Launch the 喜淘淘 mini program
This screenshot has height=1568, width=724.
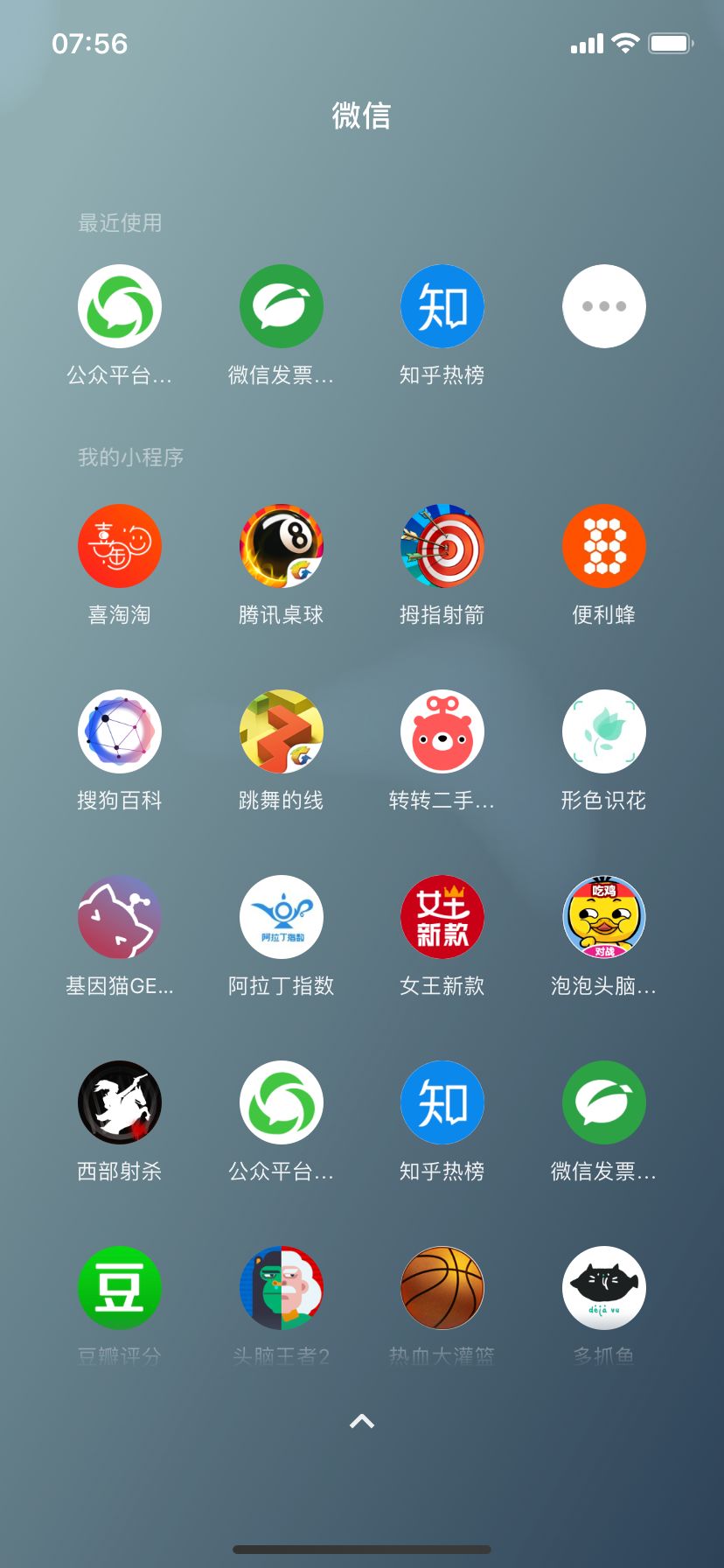(120, 546)
